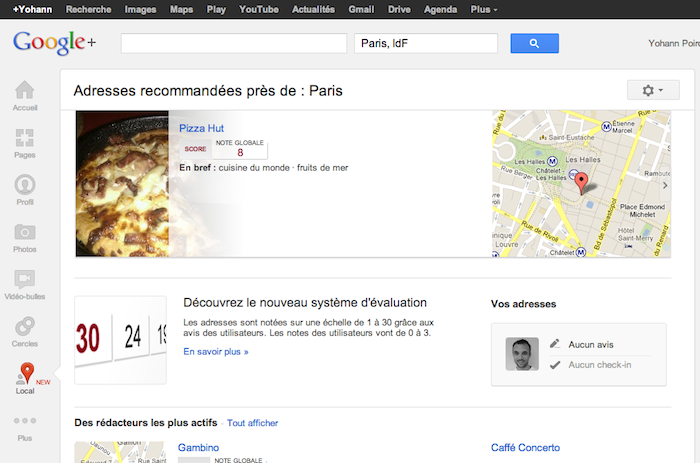Open the Cercles section

(25, 332)
